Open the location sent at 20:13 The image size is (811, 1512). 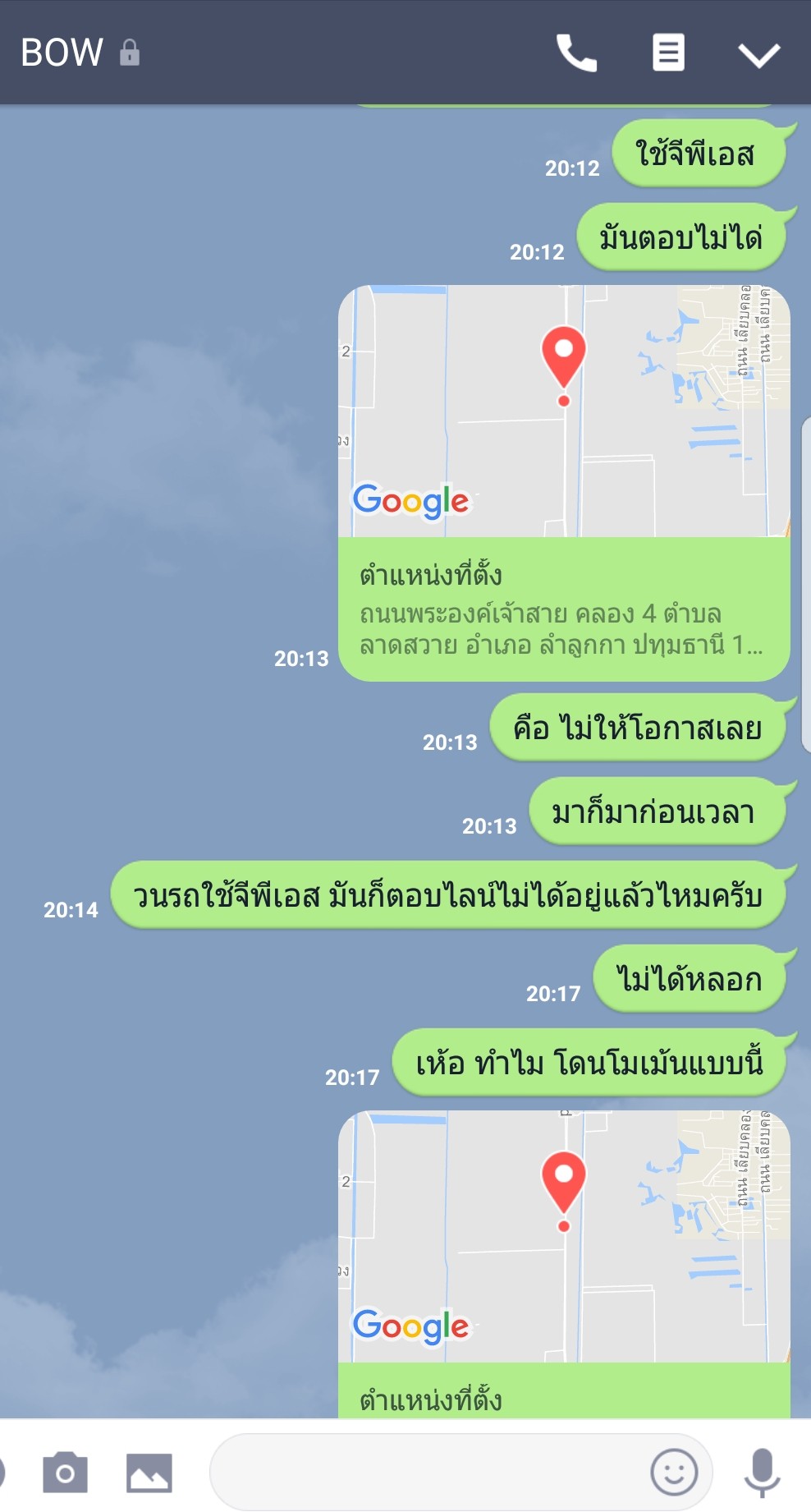564,483
